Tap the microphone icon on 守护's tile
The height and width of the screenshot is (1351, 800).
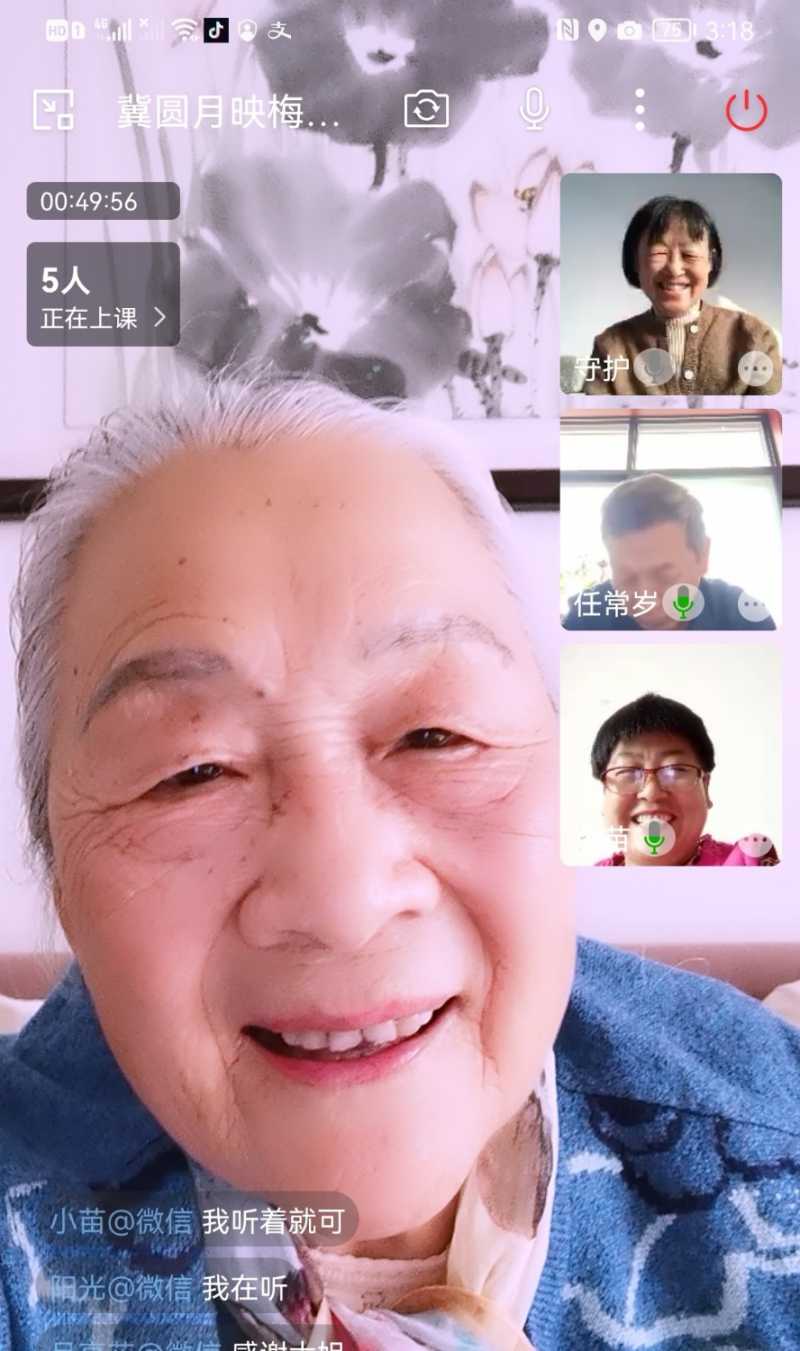click(x=654, y=368)
